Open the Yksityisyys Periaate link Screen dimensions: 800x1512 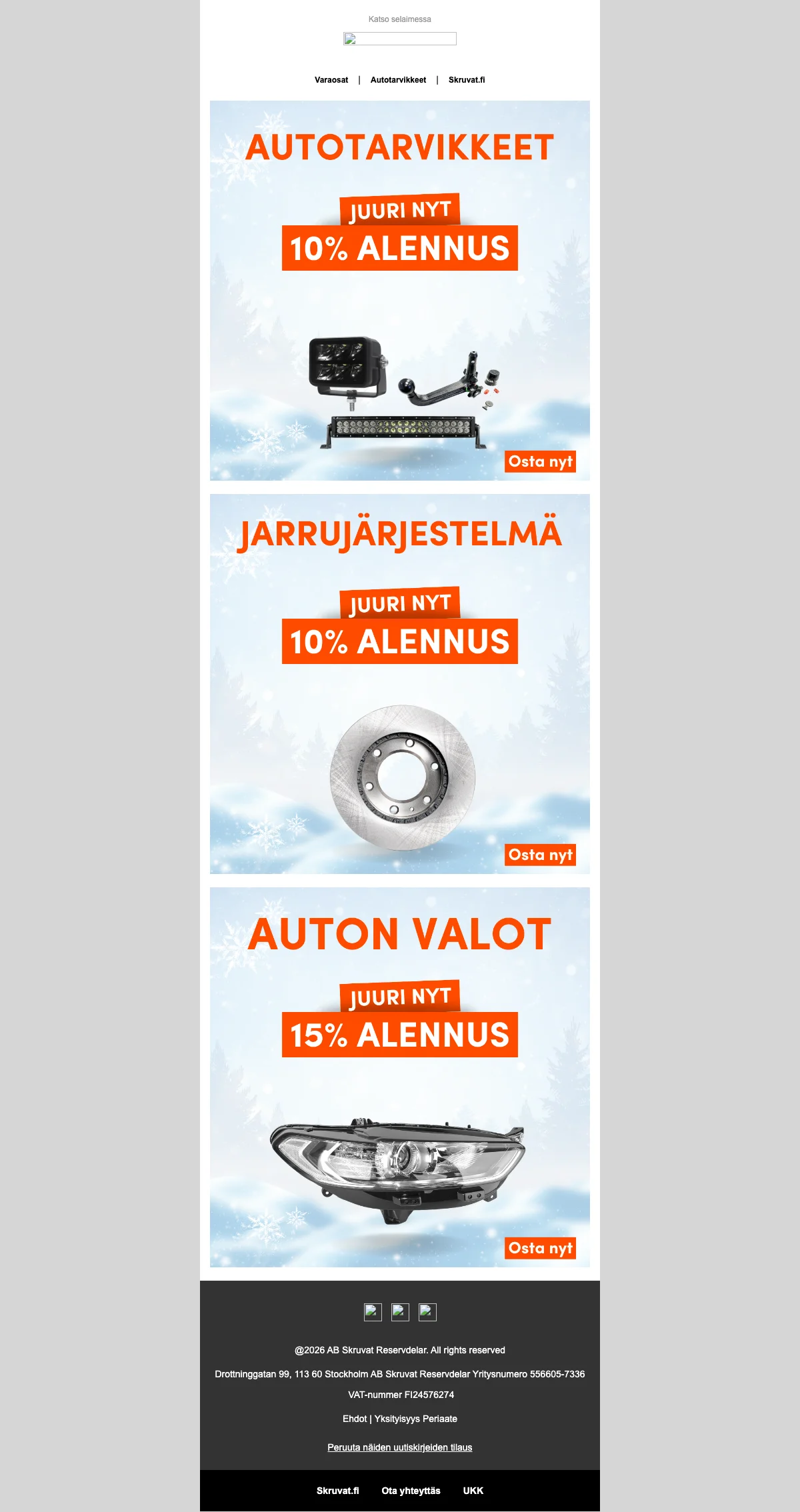(416, 1419)
